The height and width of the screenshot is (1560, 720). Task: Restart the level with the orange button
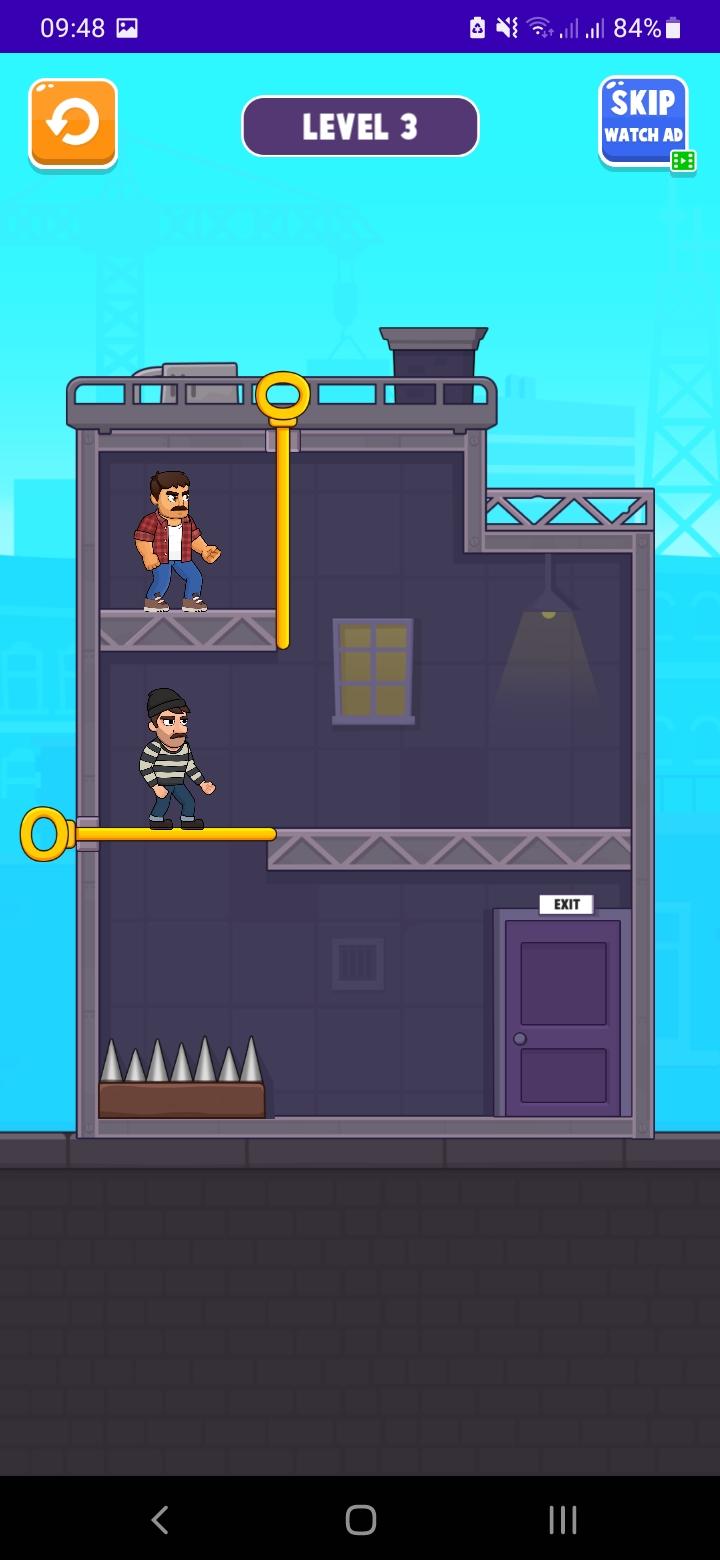coord(73,123)
